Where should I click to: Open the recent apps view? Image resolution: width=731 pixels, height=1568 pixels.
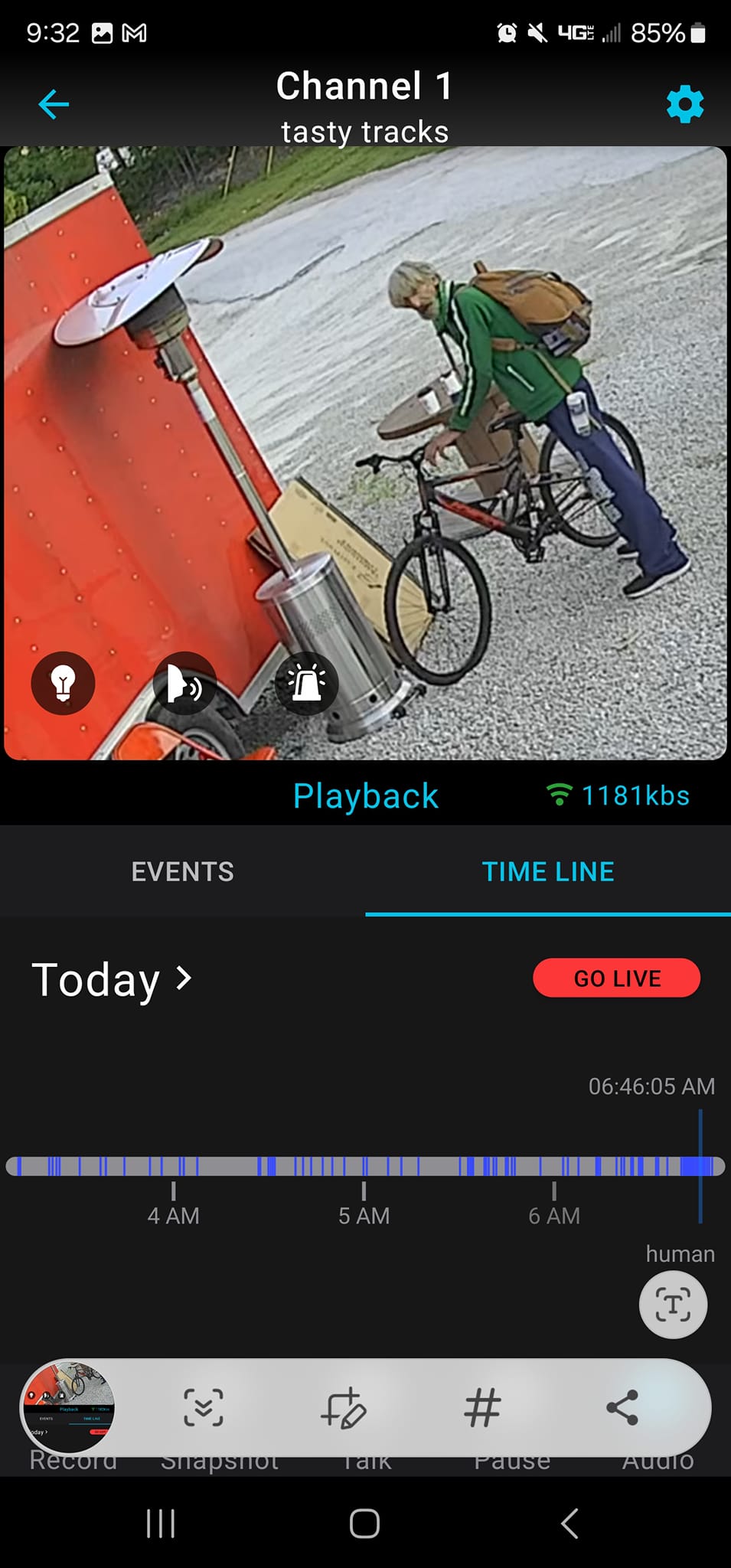pos(161,1524)
